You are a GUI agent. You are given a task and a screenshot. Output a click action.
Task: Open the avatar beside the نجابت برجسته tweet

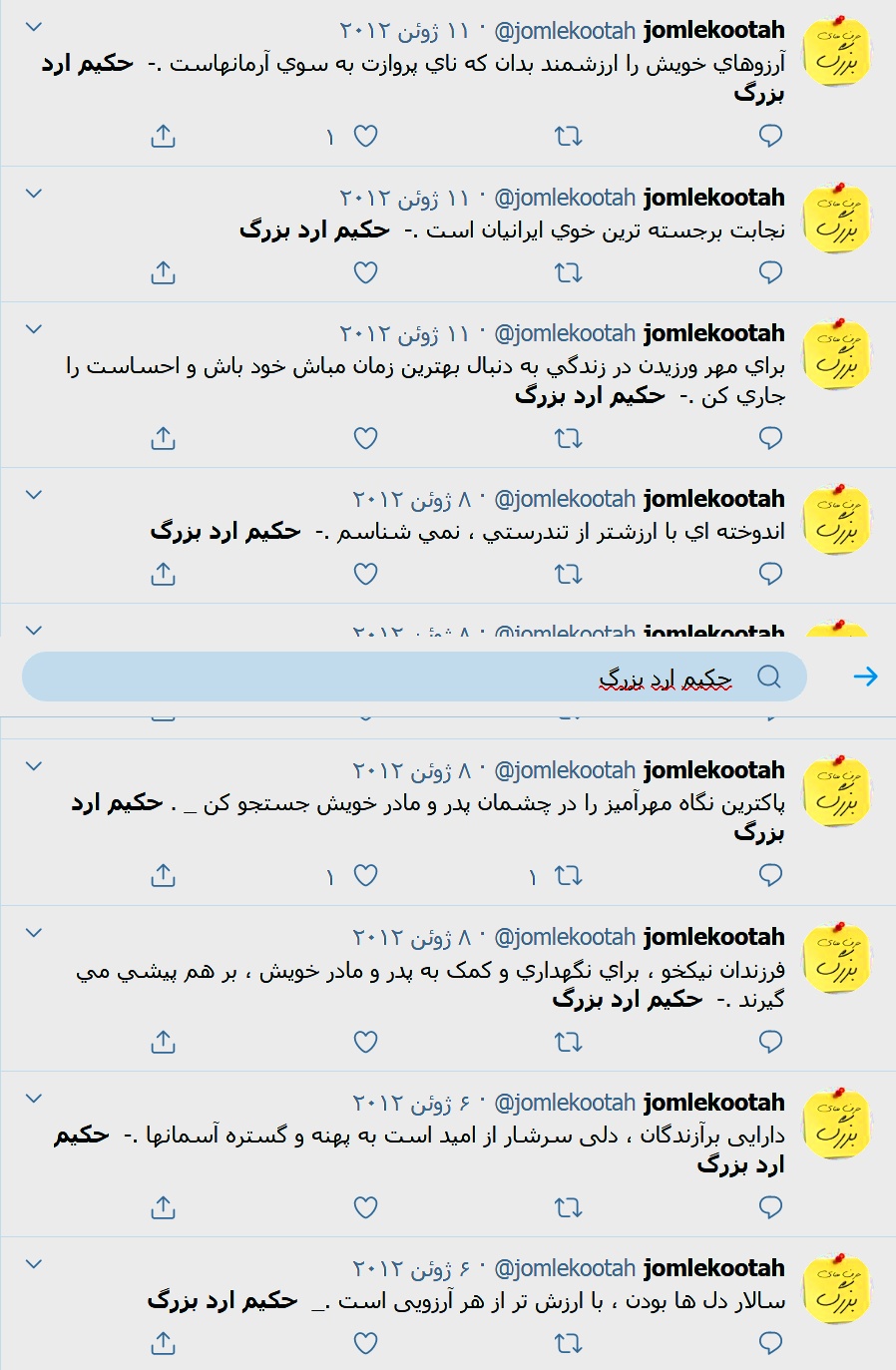836,219
